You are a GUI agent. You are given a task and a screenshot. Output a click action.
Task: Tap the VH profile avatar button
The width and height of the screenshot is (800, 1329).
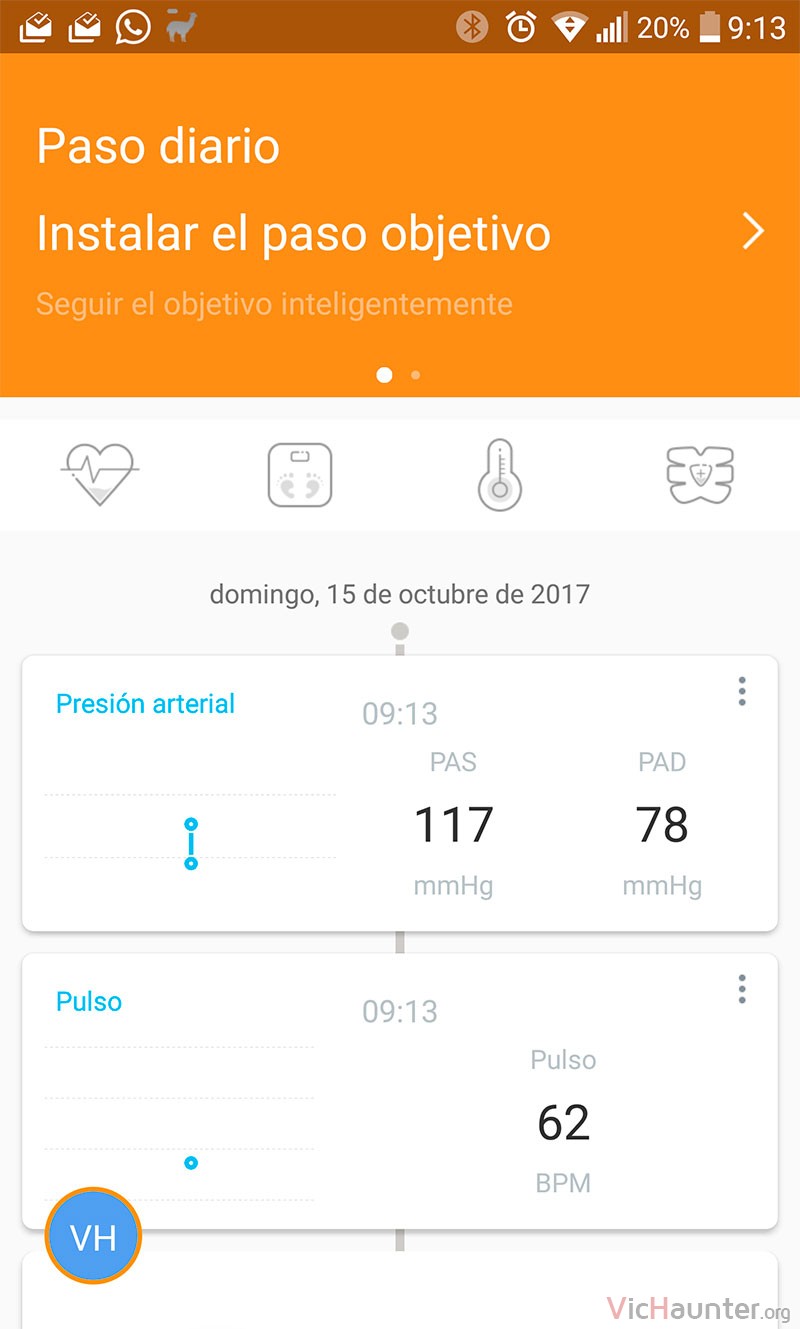click(x=94, y=1238)
